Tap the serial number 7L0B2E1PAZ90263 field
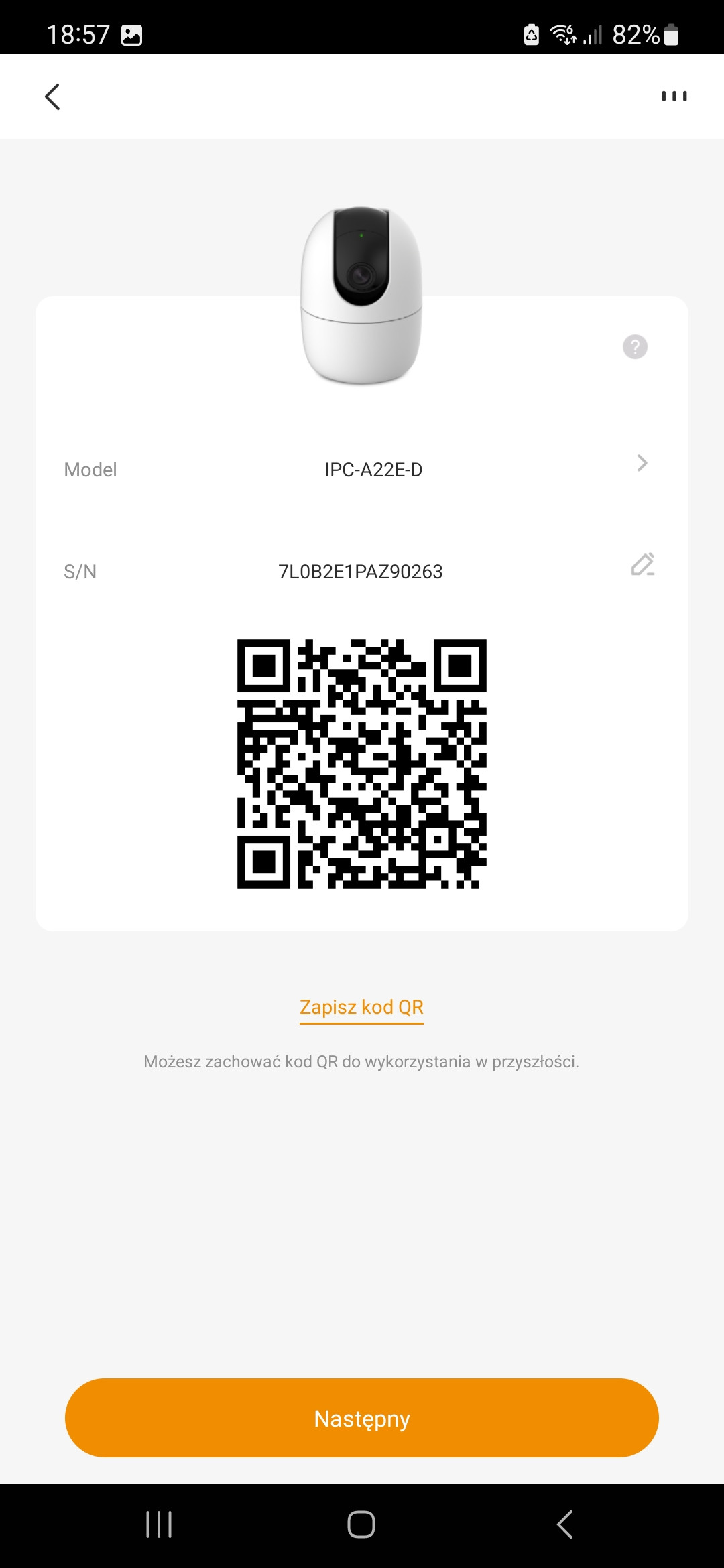This screenshot has height=1568, width=724. click(361, 572)
